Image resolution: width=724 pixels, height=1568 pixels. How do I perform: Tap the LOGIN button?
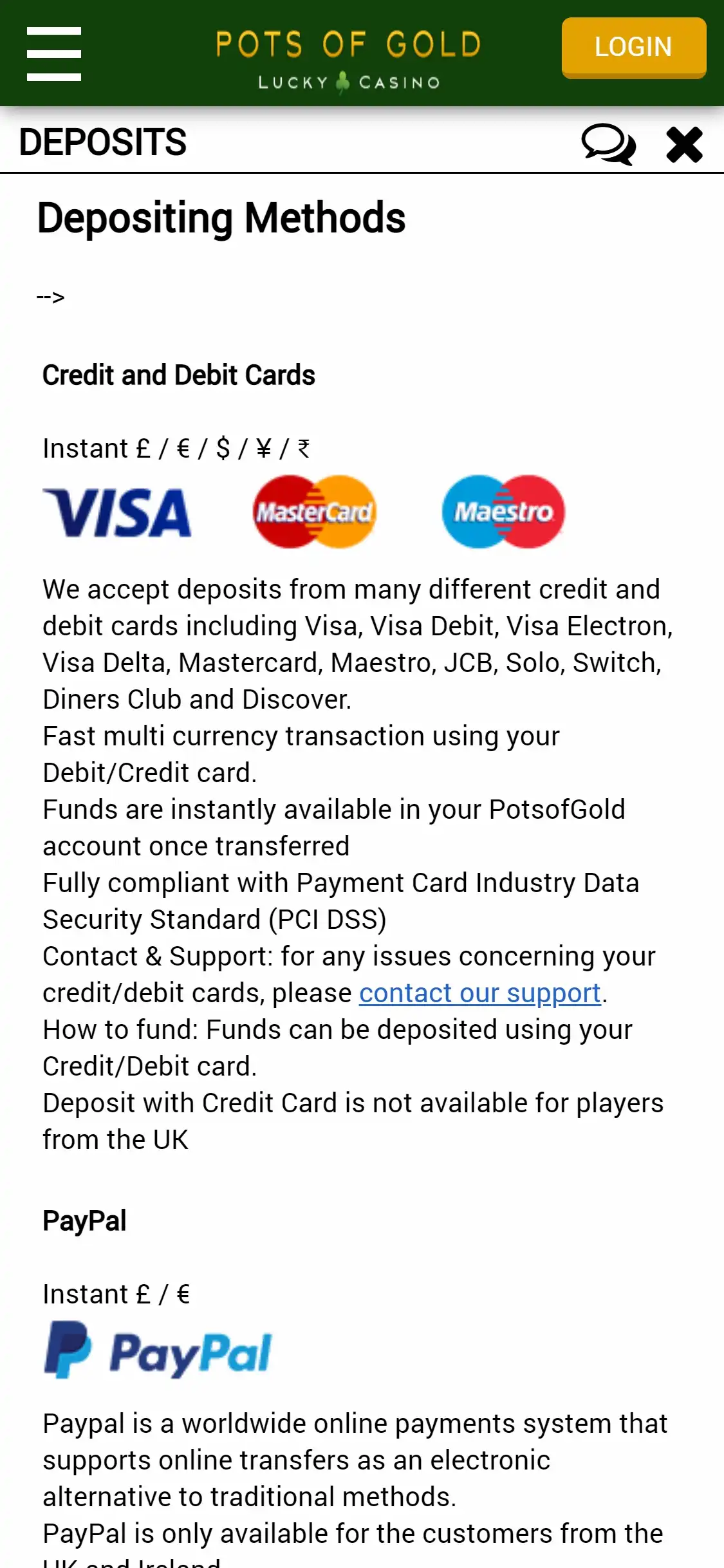point(633,47)
